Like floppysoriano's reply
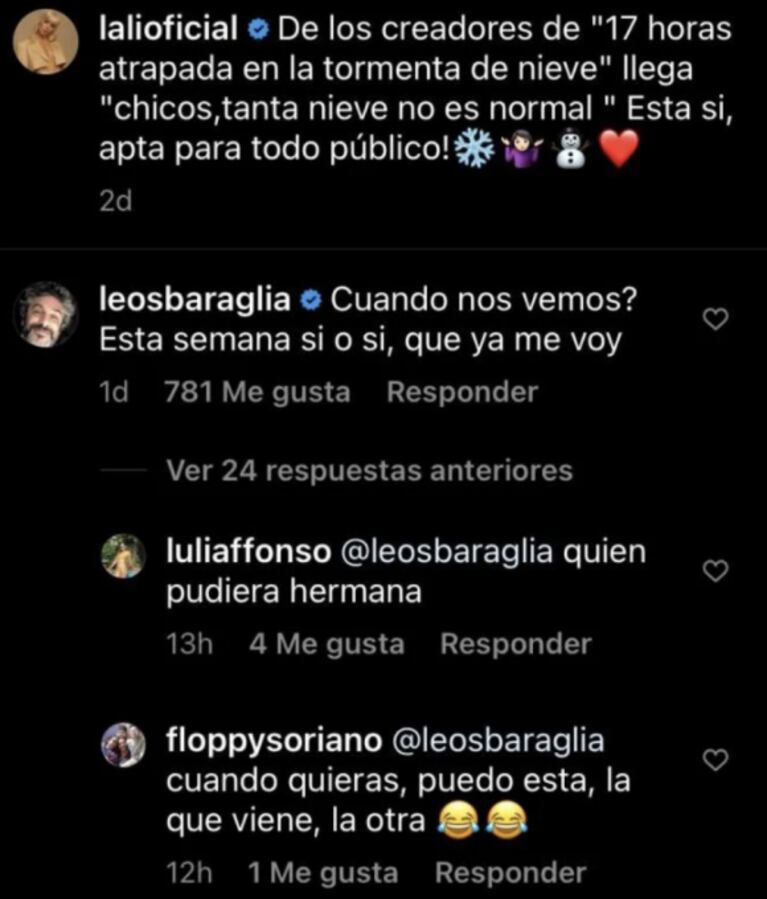Image resolution: width=767 pixels, height=899 pixels. point(715,760)
